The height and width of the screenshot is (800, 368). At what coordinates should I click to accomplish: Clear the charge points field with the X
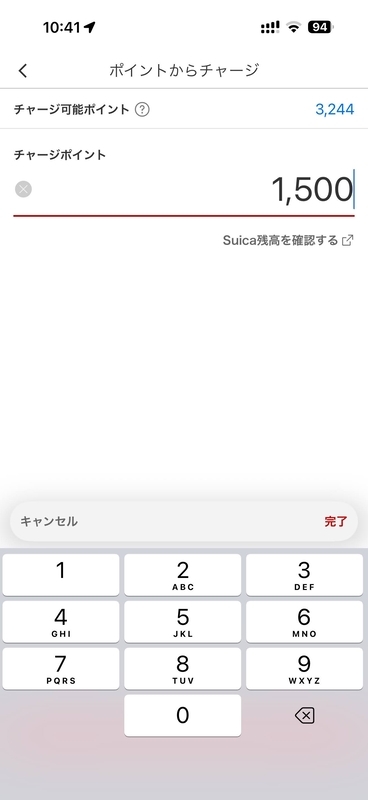[23, 189]
